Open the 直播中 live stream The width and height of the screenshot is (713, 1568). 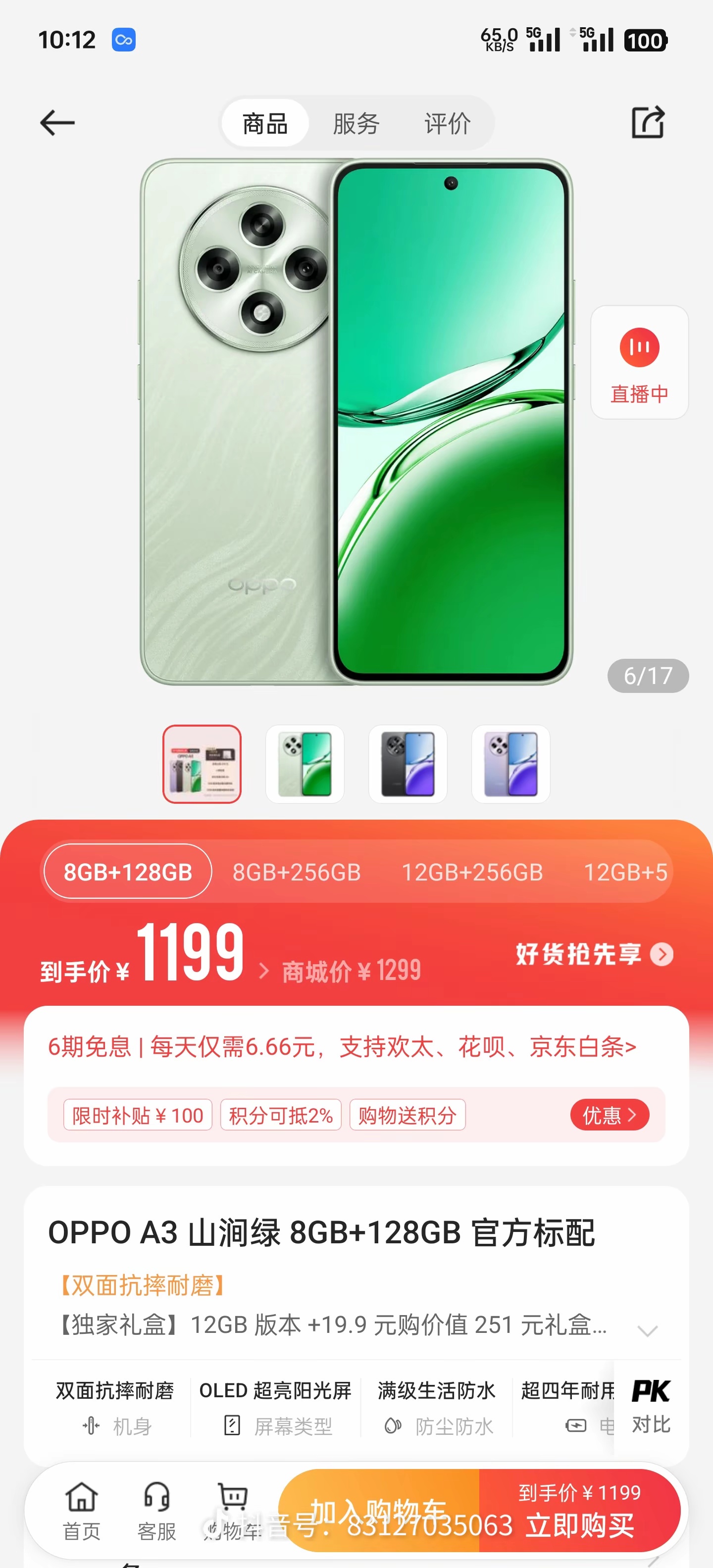click(x=639, y=362)
